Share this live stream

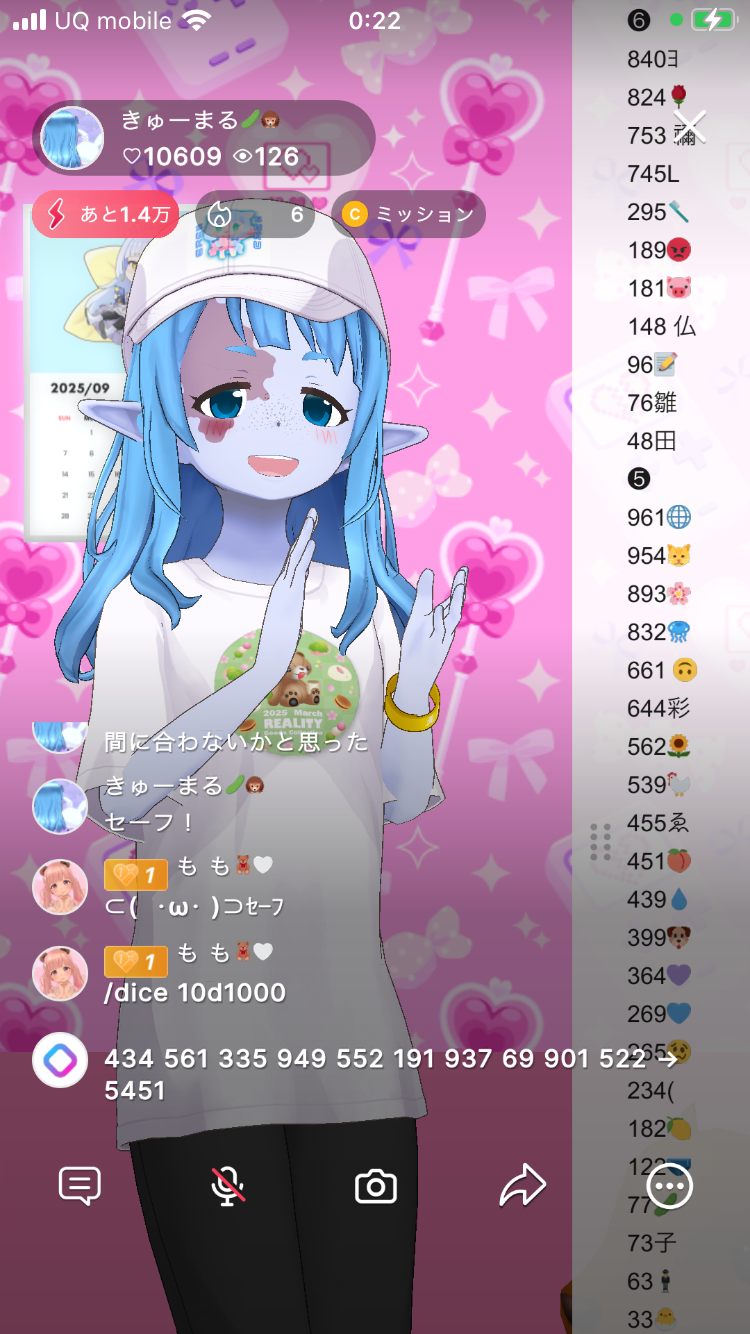(523, 1186)
